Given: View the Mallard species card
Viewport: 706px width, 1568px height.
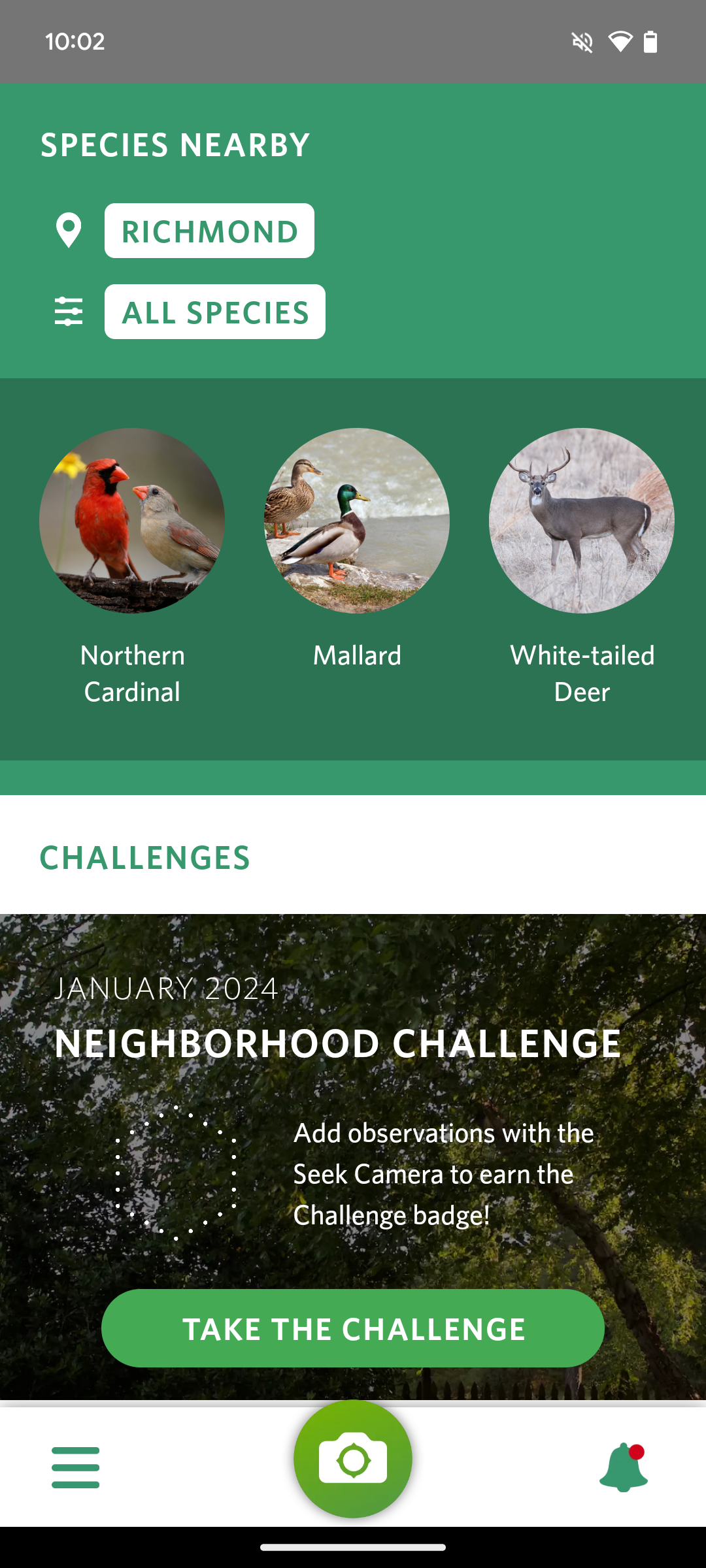Looking at the screenshot, I should pyautogui.click(x=357, y=521).
